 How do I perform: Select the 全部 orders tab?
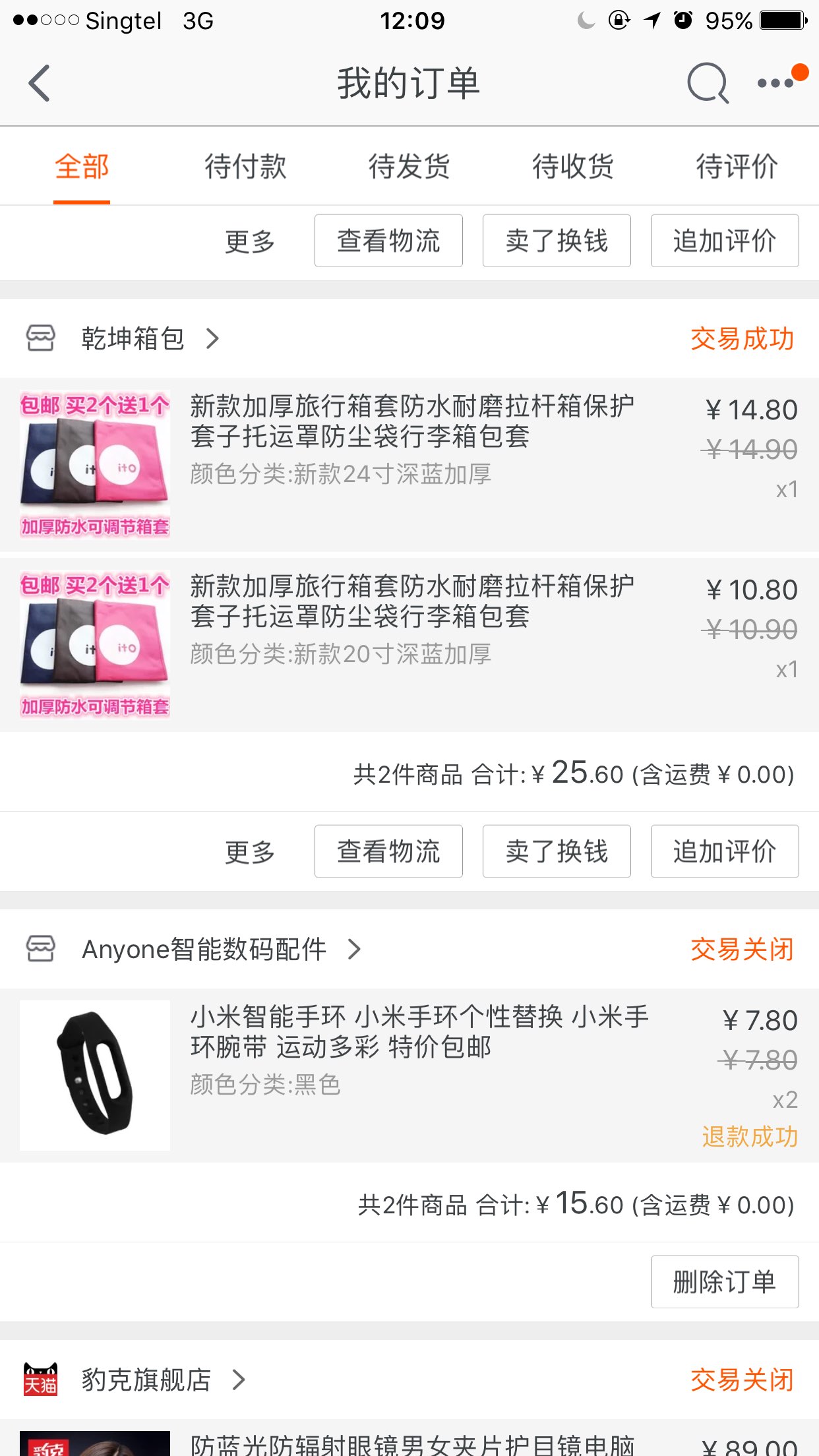tap(82, 166)
